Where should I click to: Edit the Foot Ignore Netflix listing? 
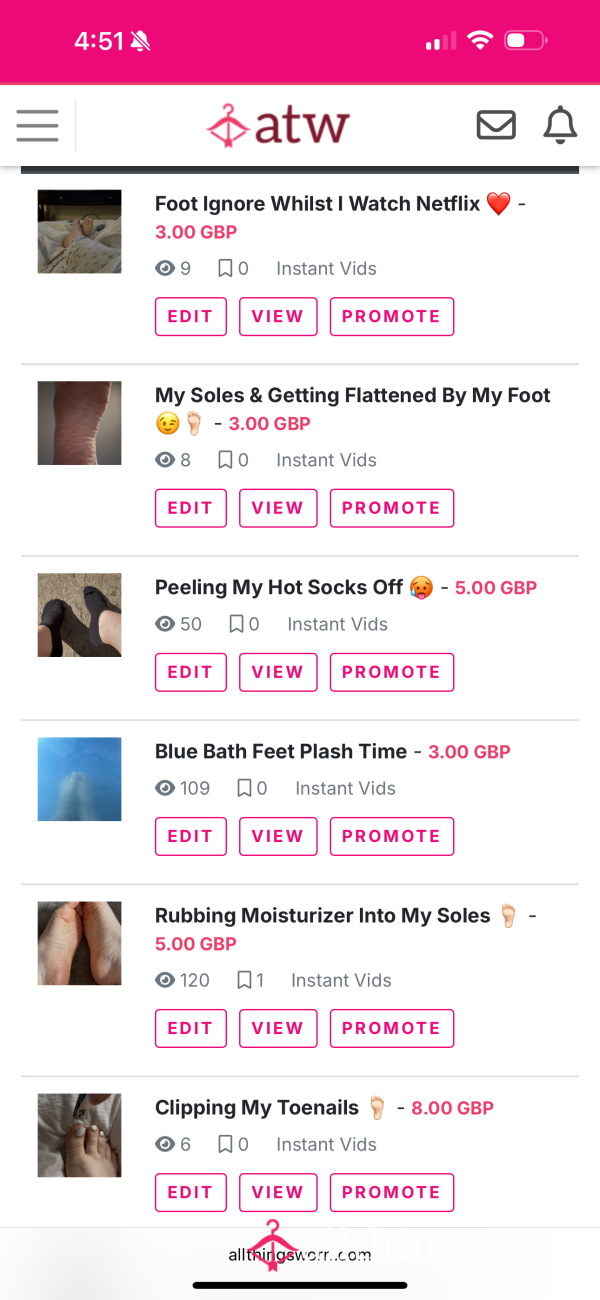coord(190,316)
